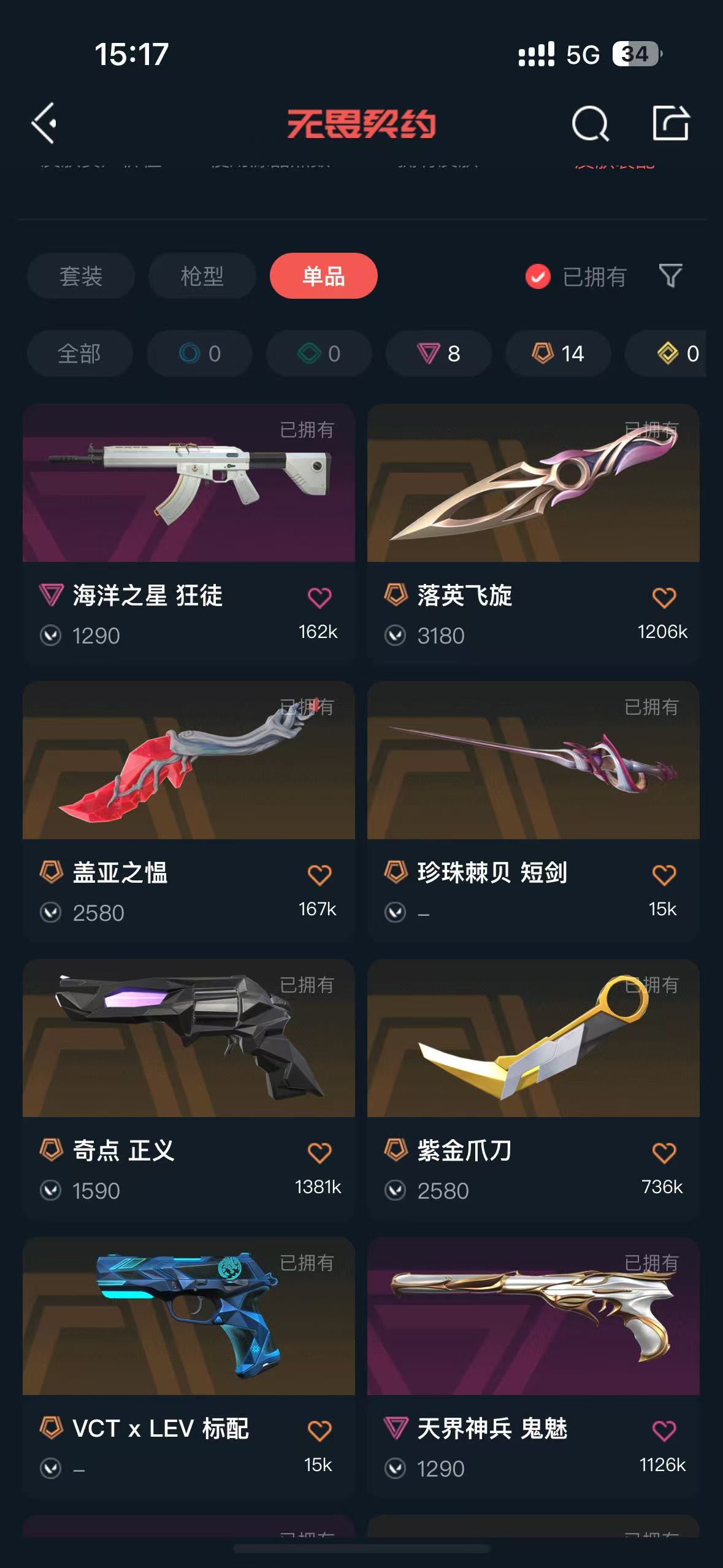The height and width of the screenshot is (1568, 723).
Task: Open the 海洋之星 狂徒 skin card
Action: click(189, 534)
